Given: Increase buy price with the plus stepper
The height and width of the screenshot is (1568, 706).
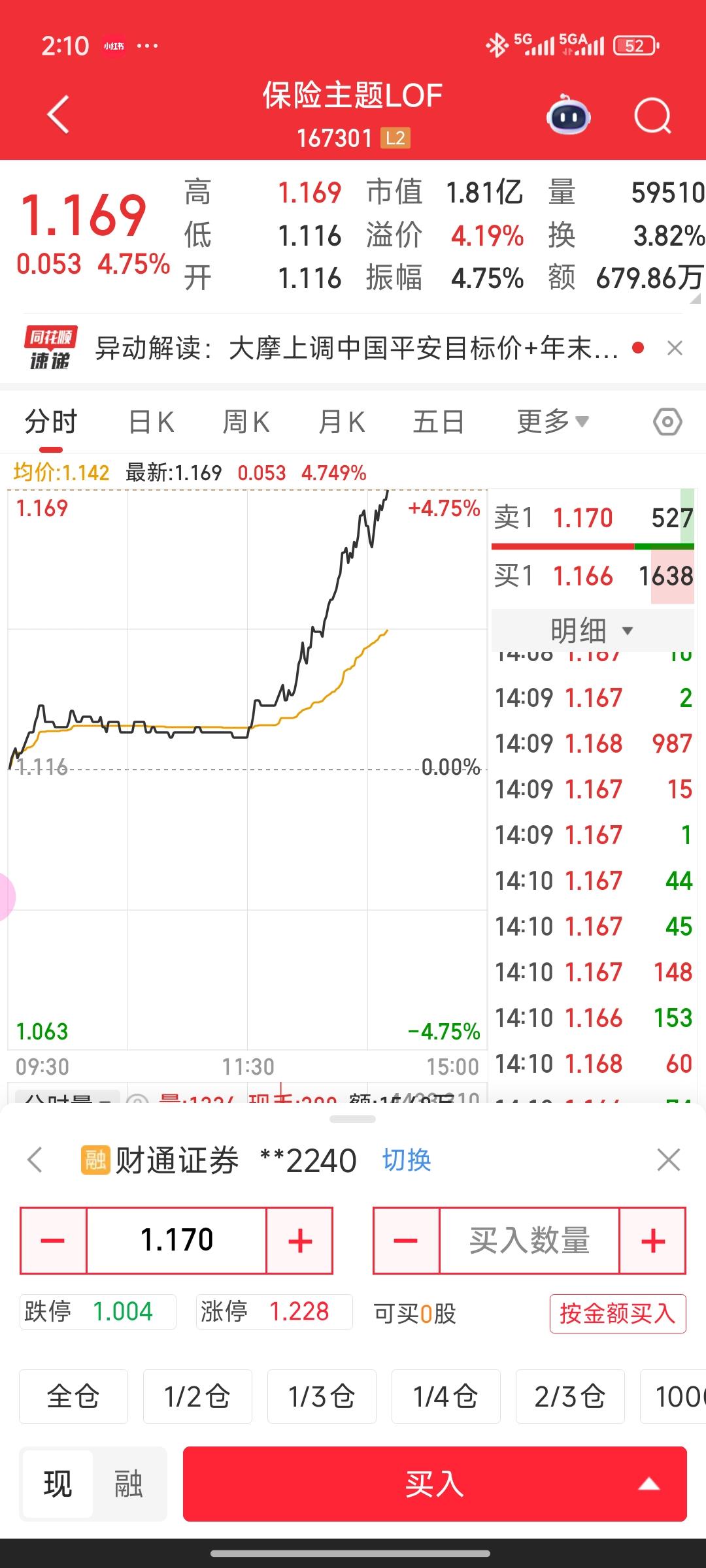Looking at the screenshot, I should click(299, 1239).
